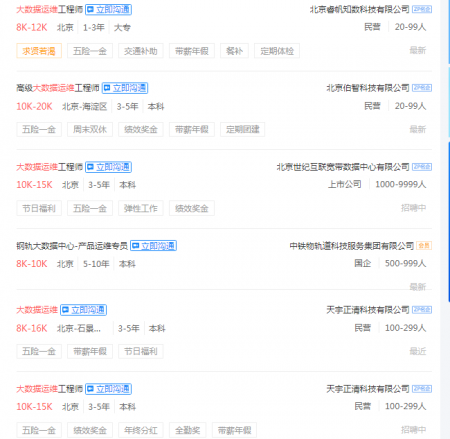Image resolution: width=450 pixels, height=439 pixels.
Task: View the company offering the 8K-12K job
Action: tap(360, 10)
